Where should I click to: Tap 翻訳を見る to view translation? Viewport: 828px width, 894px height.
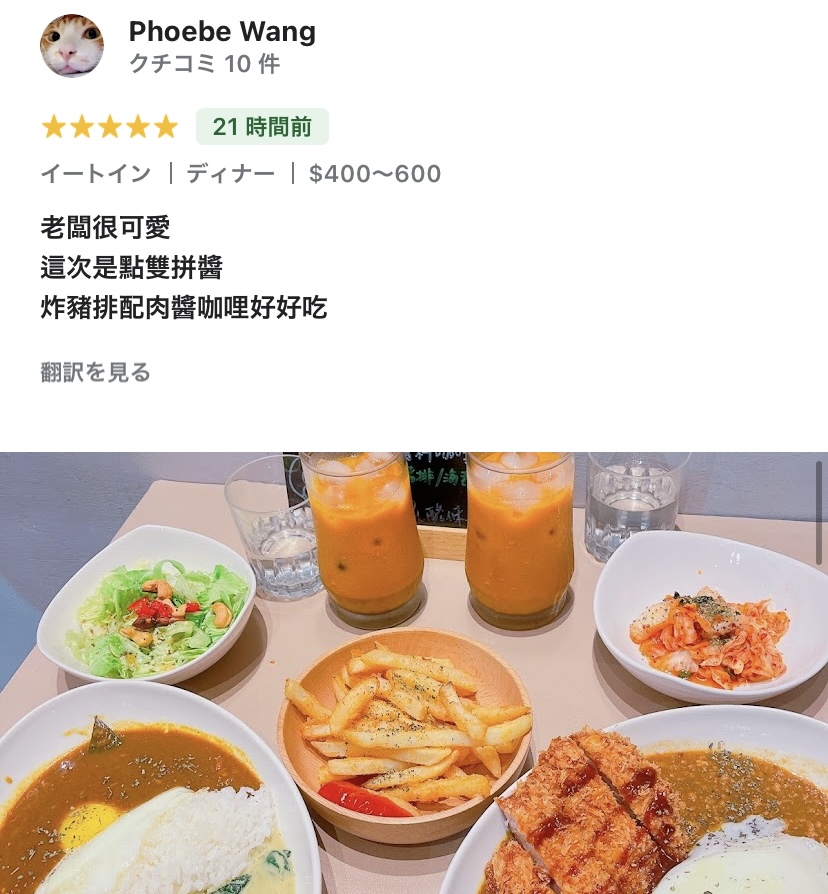point(95,373)
